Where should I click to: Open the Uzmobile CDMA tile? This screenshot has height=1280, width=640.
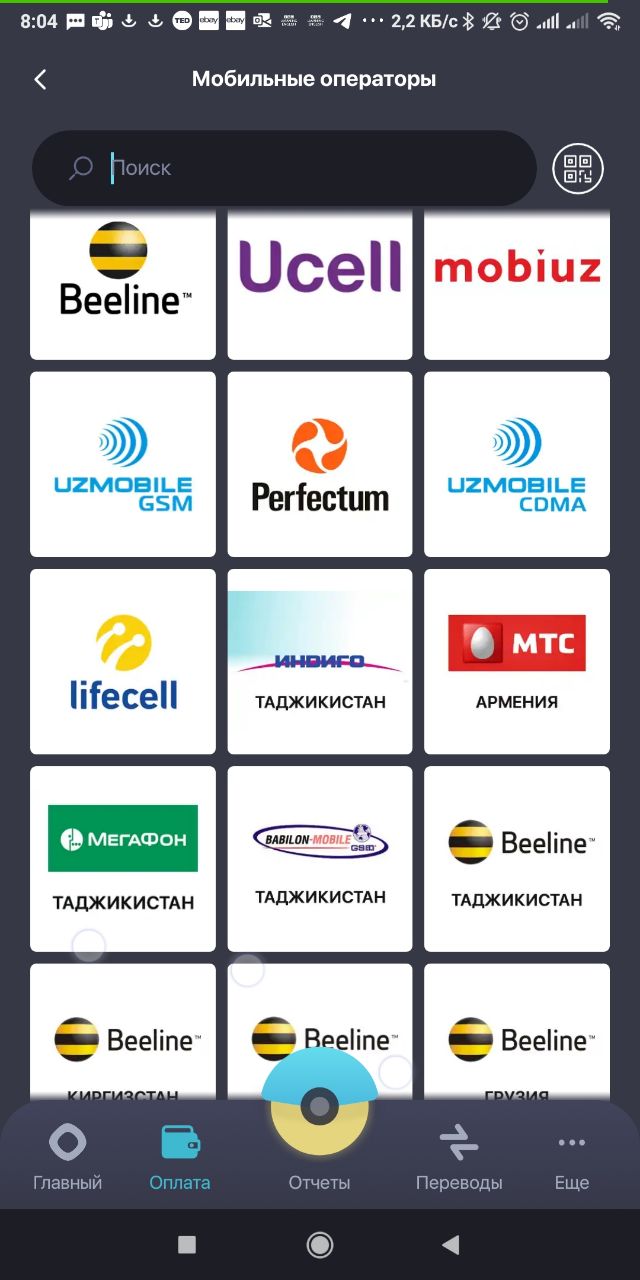(517, 464)
